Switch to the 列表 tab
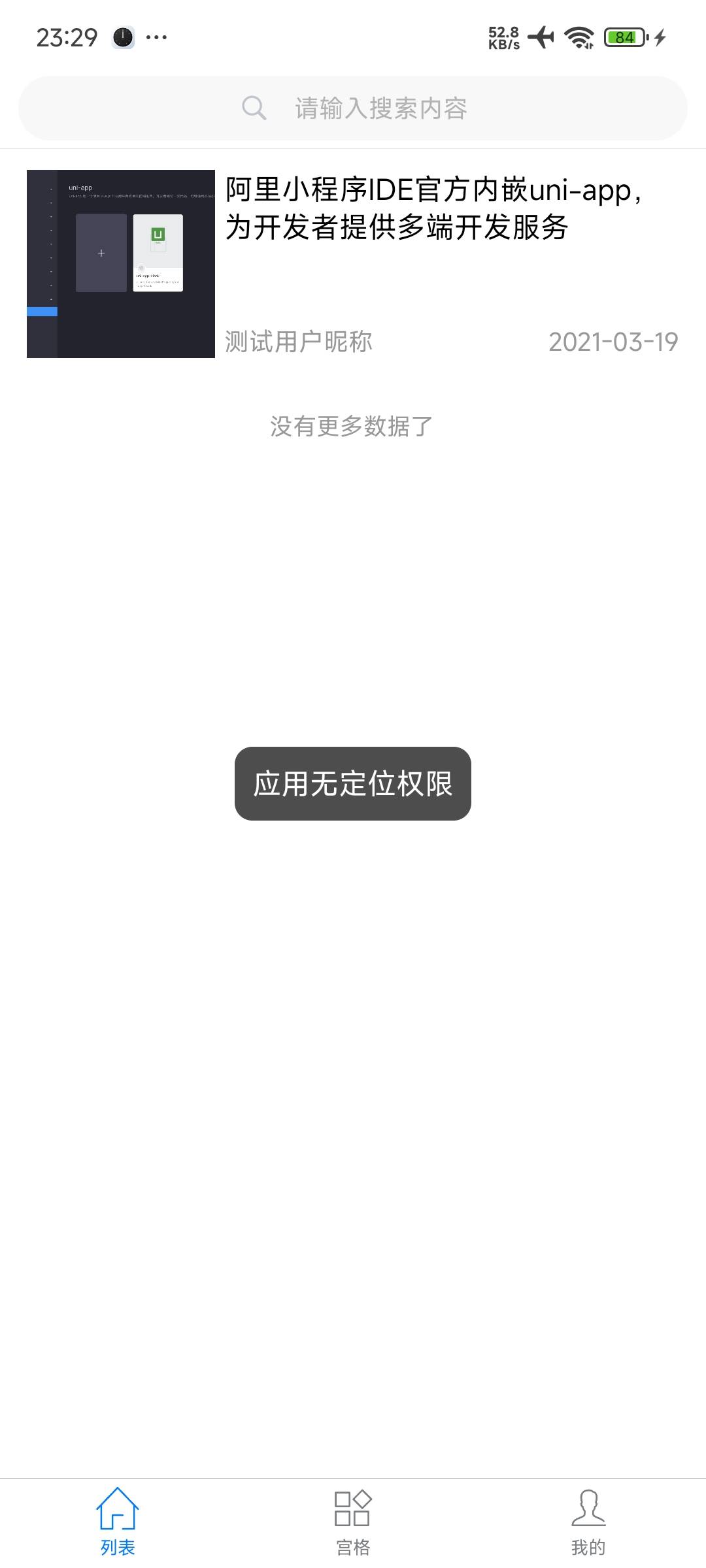The width and height of the screenshot is (706, 1568). (118, 1521)
